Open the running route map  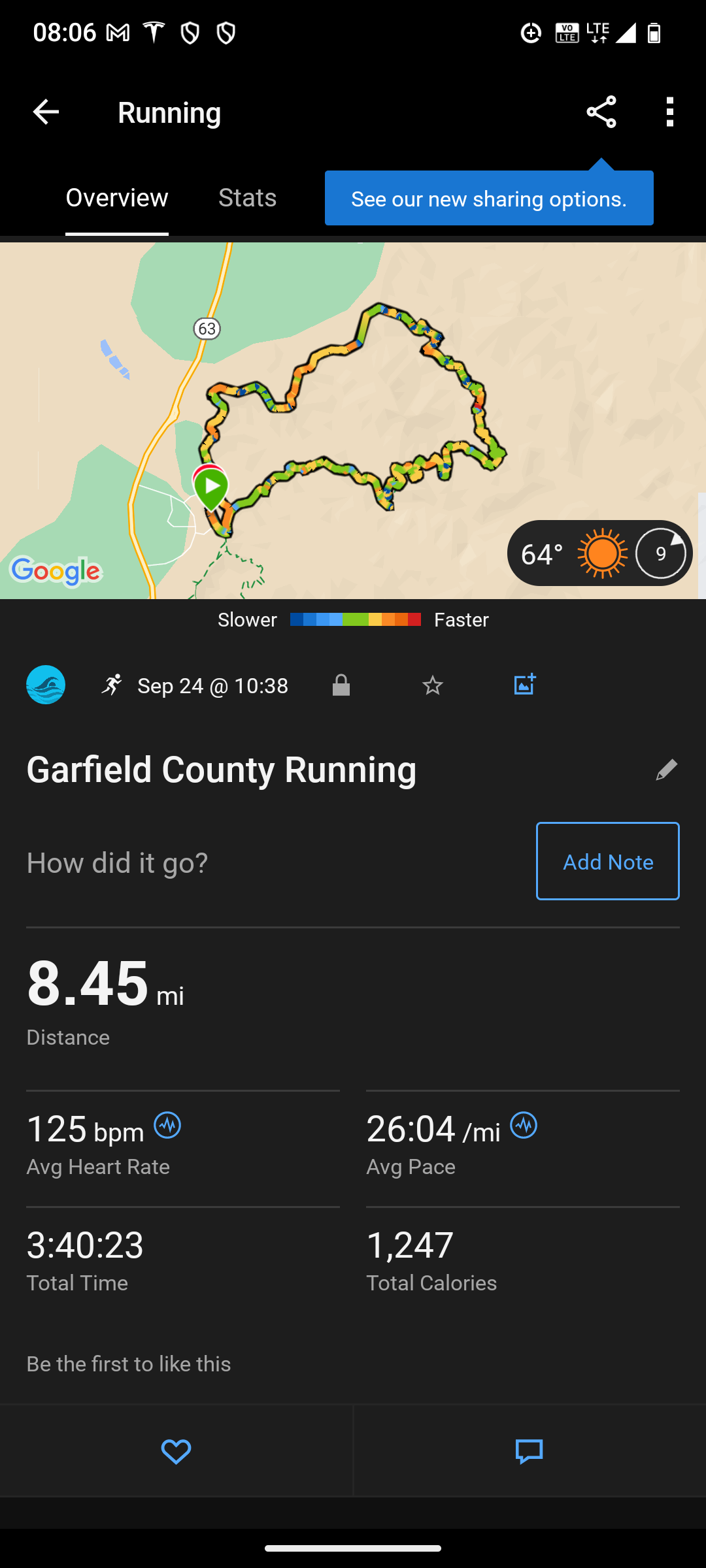coord(353,418)
